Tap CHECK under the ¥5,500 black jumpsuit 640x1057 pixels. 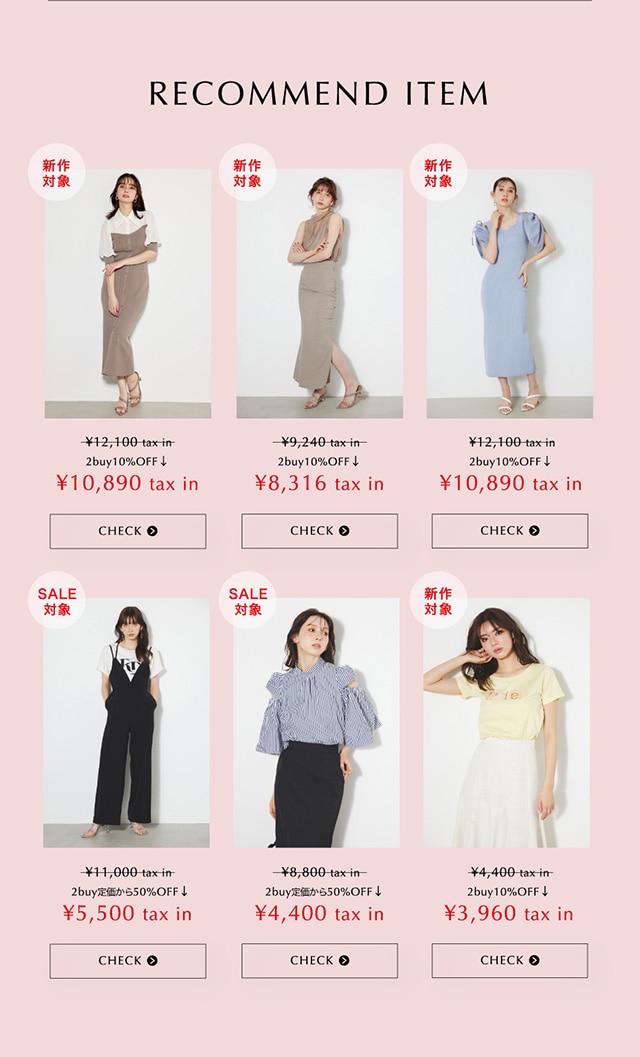[128, 961]
